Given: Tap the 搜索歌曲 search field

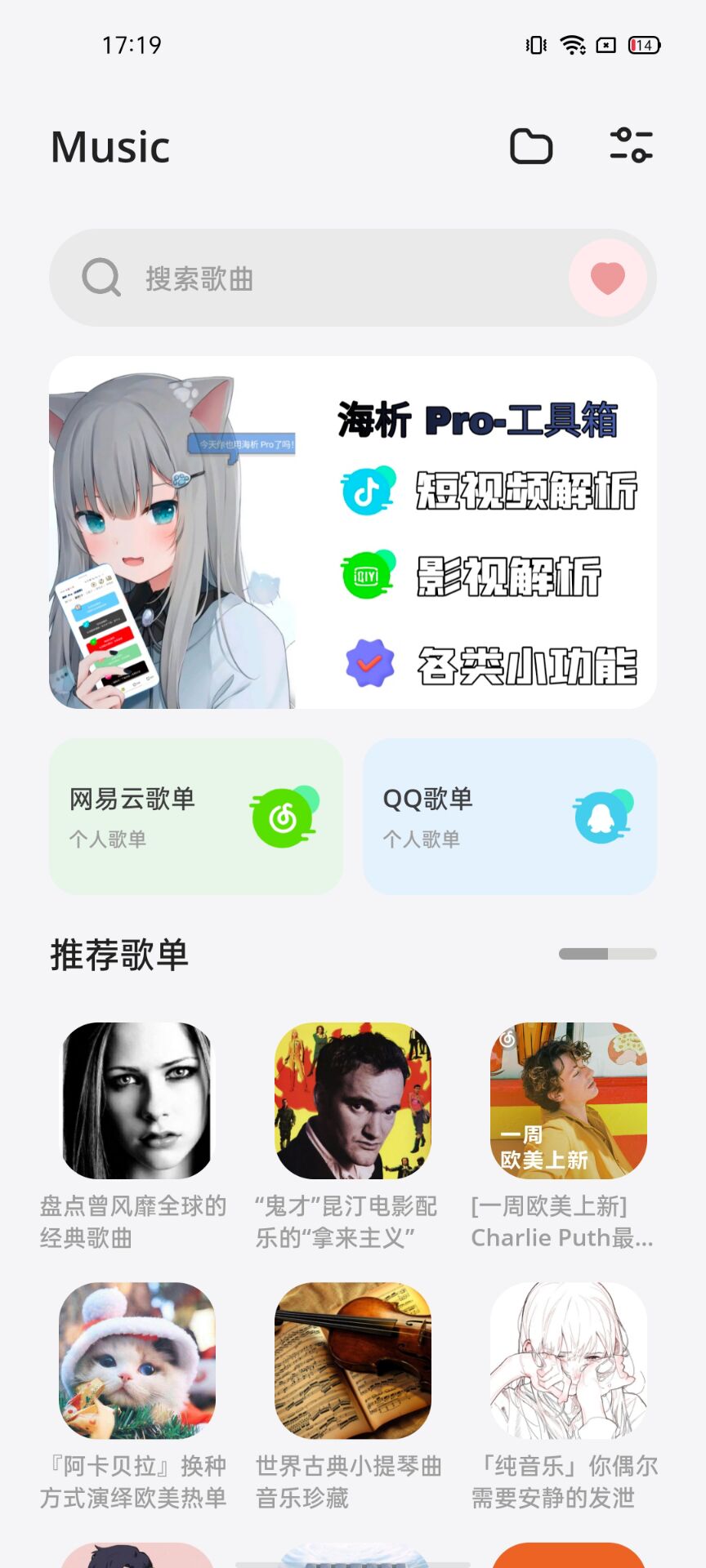Looking at the screenshot, I should click(311, 278).
